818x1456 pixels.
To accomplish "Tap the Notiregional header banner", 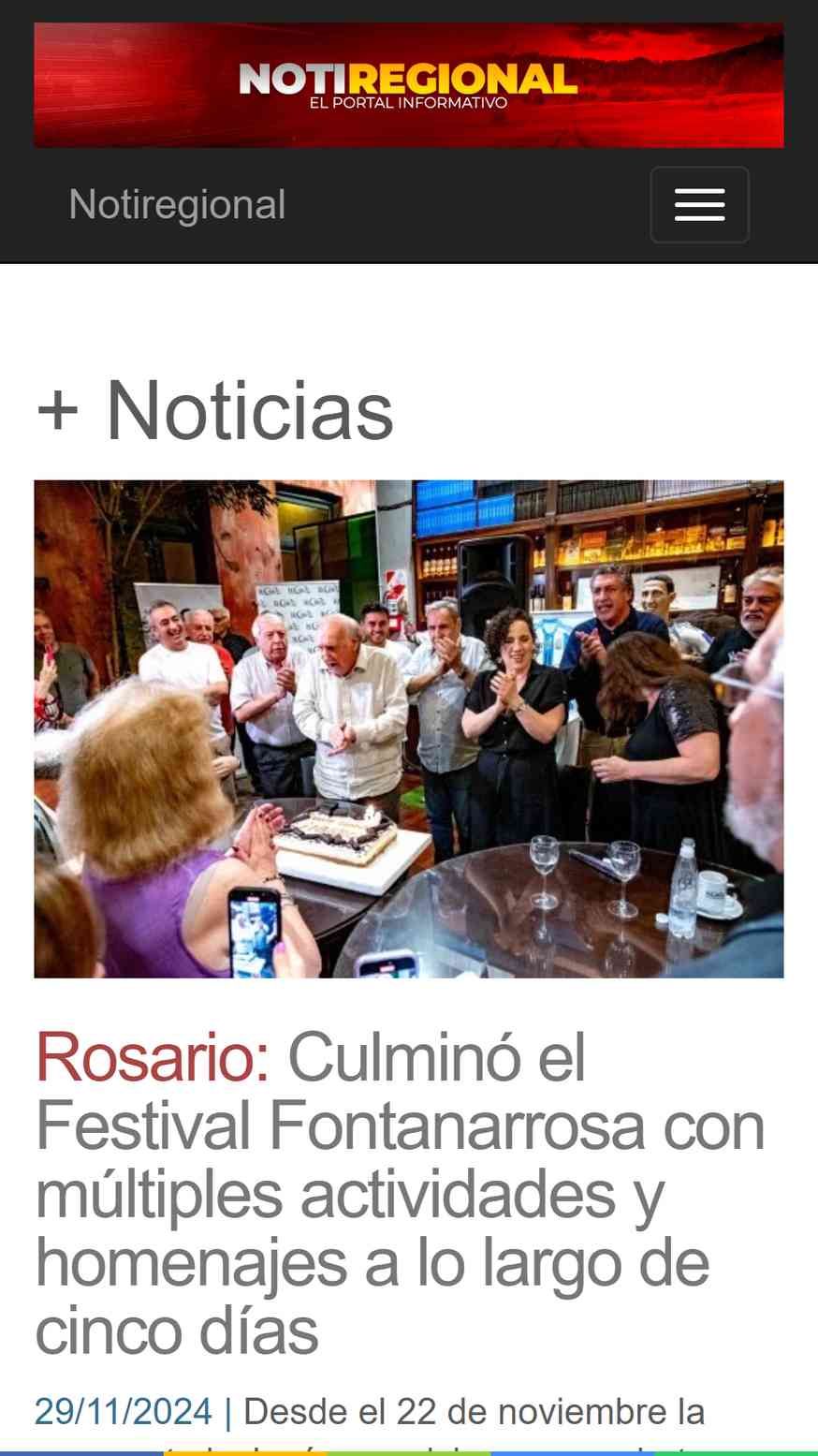I will (409, 85).
